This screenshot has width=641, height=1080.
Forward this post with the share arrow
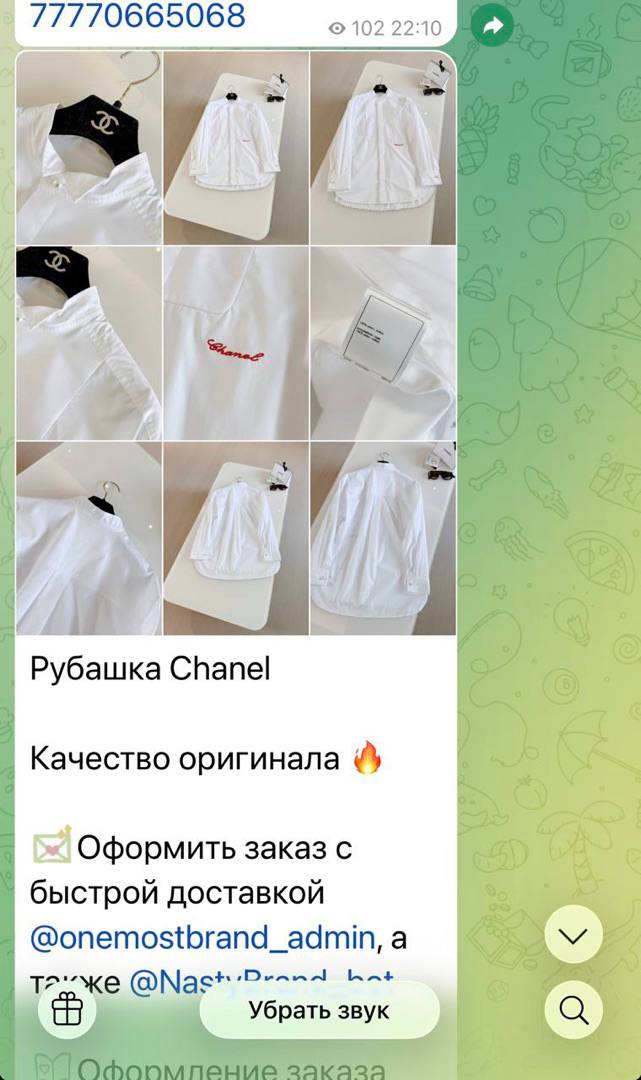click(491, 27)
